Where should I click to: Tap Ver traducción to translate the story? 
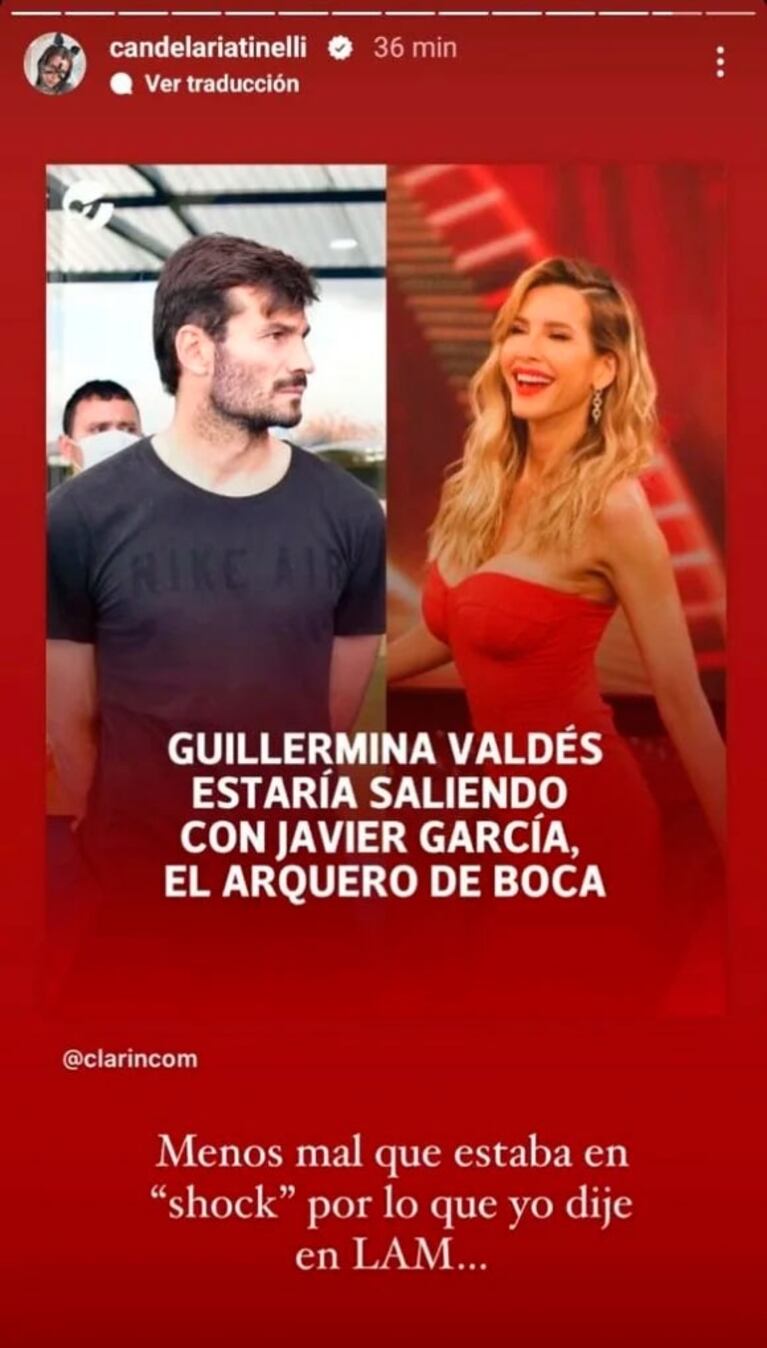pyautogui.click(x=221, y=84)
